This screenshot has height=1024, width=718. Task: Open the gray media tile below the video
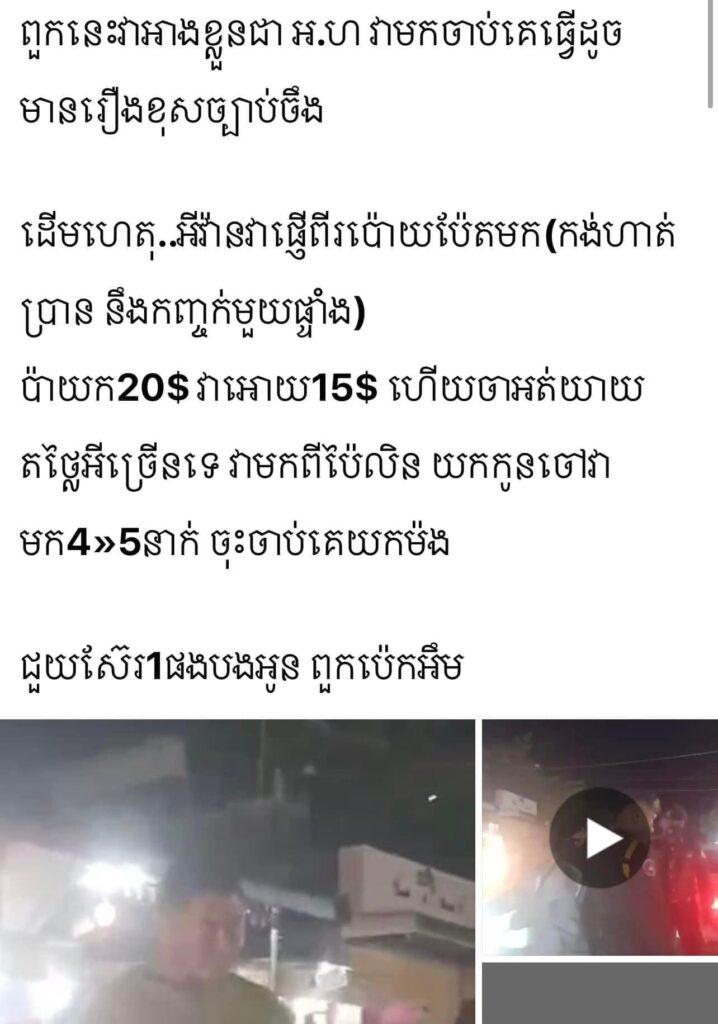[x=600, y=993]
